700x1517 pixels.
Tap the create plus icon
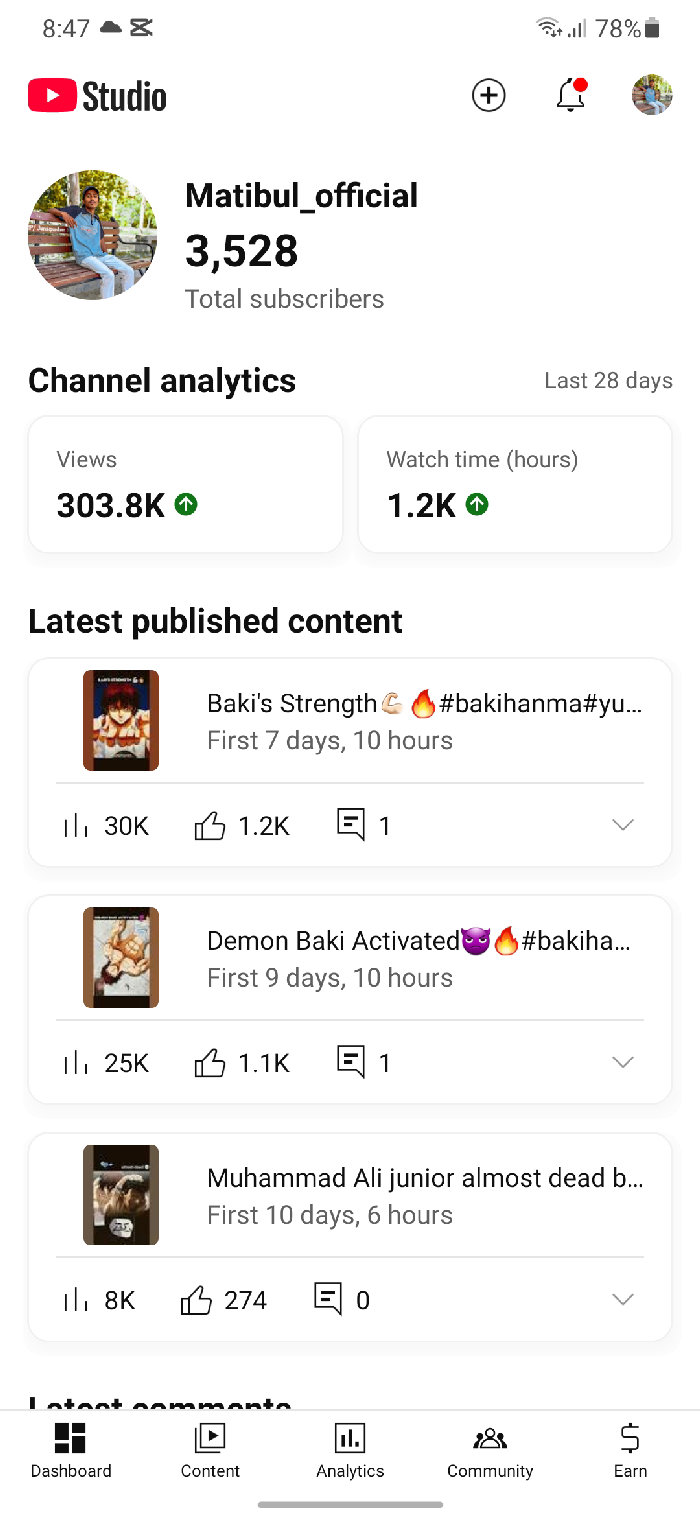click(488, 96)
